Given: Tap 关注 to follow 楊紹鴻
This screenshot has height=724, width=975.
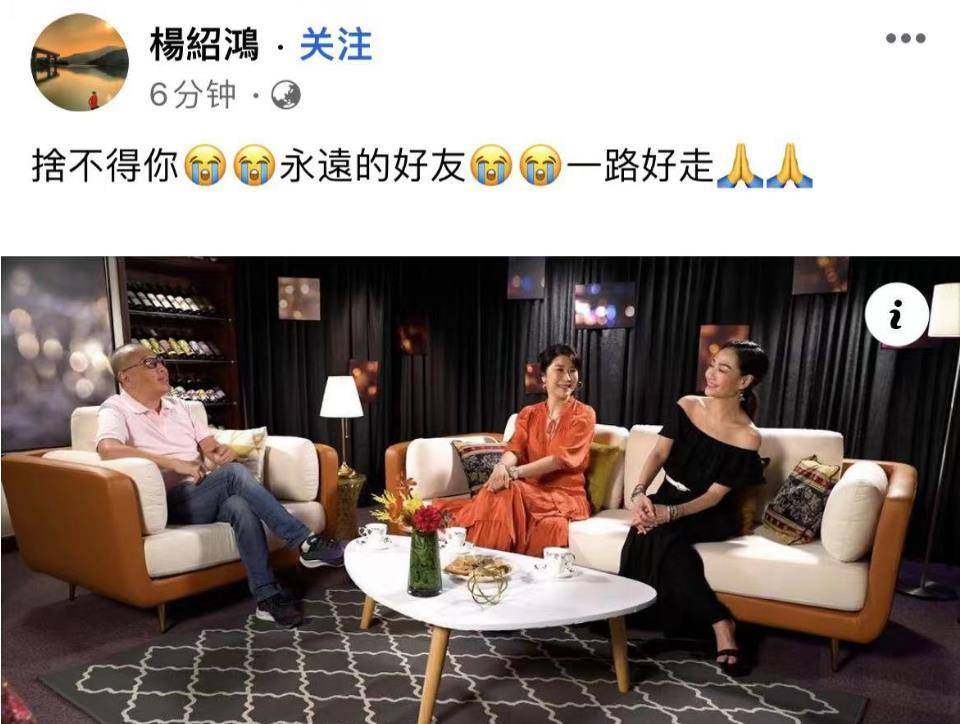Looking at the screenshot, I should click(336, 45).
